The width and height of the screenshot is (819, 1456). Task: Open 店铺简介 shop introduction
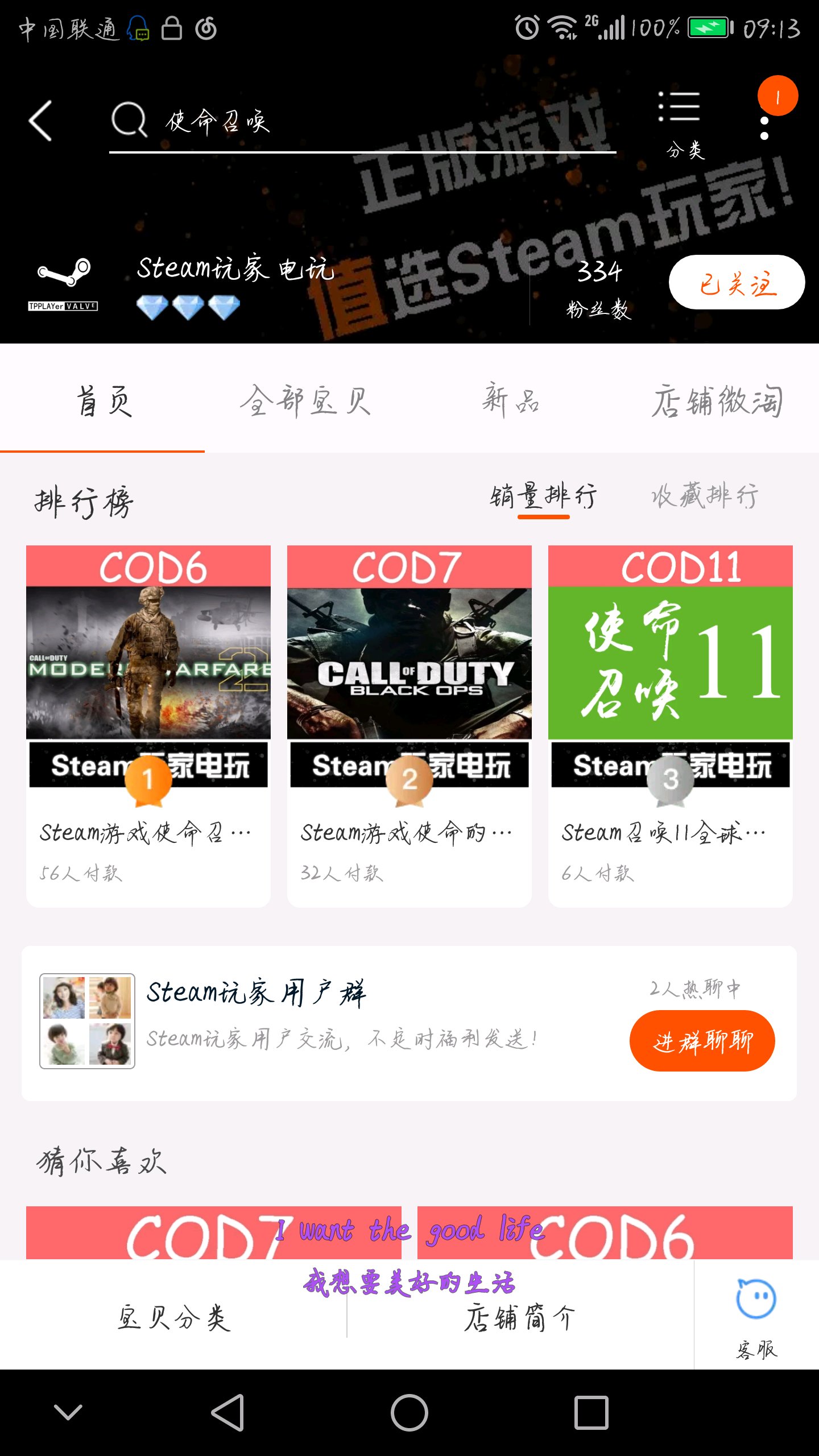click(520, 1317)
